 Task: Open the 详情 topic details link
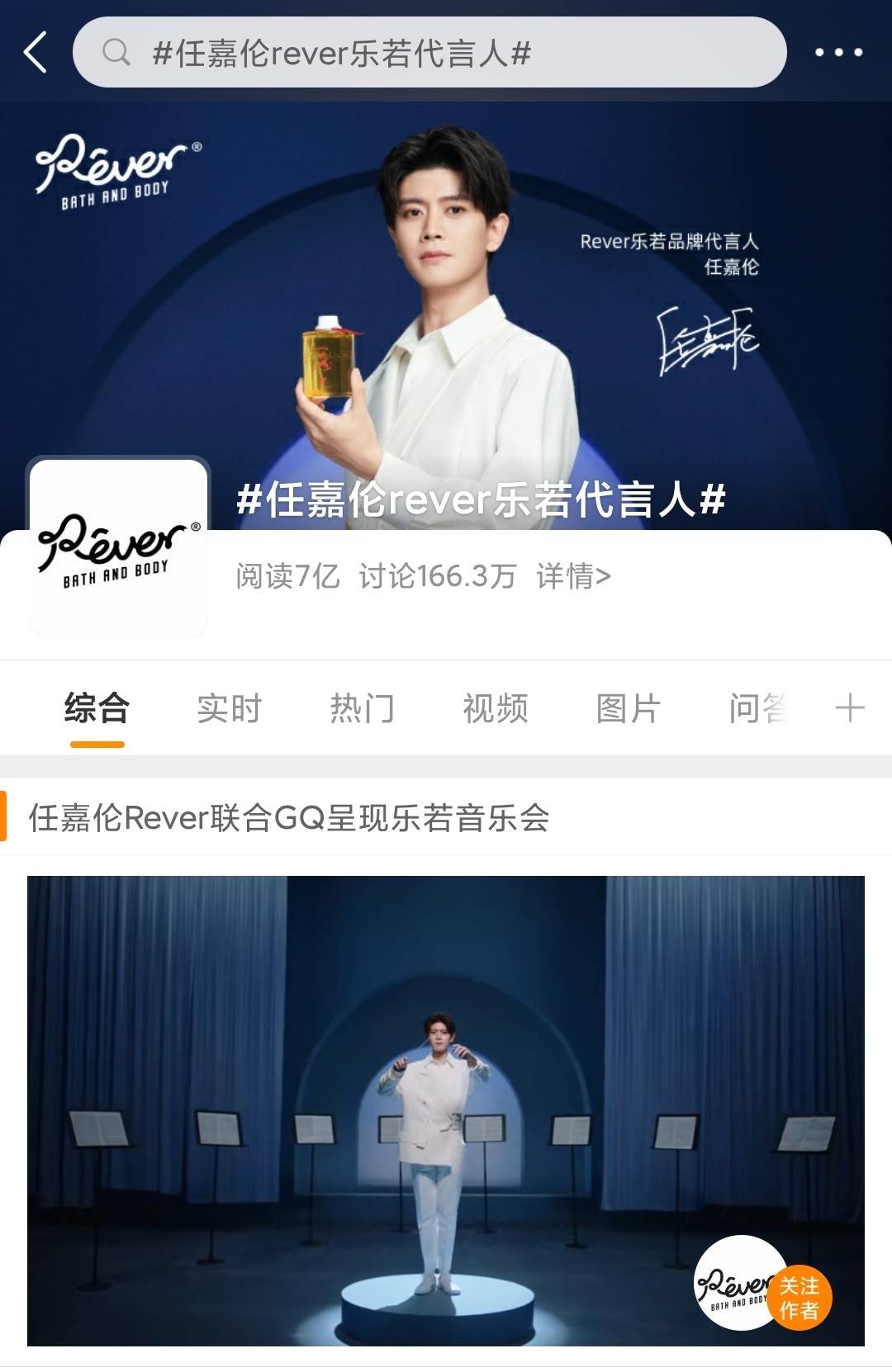[573, 576]
